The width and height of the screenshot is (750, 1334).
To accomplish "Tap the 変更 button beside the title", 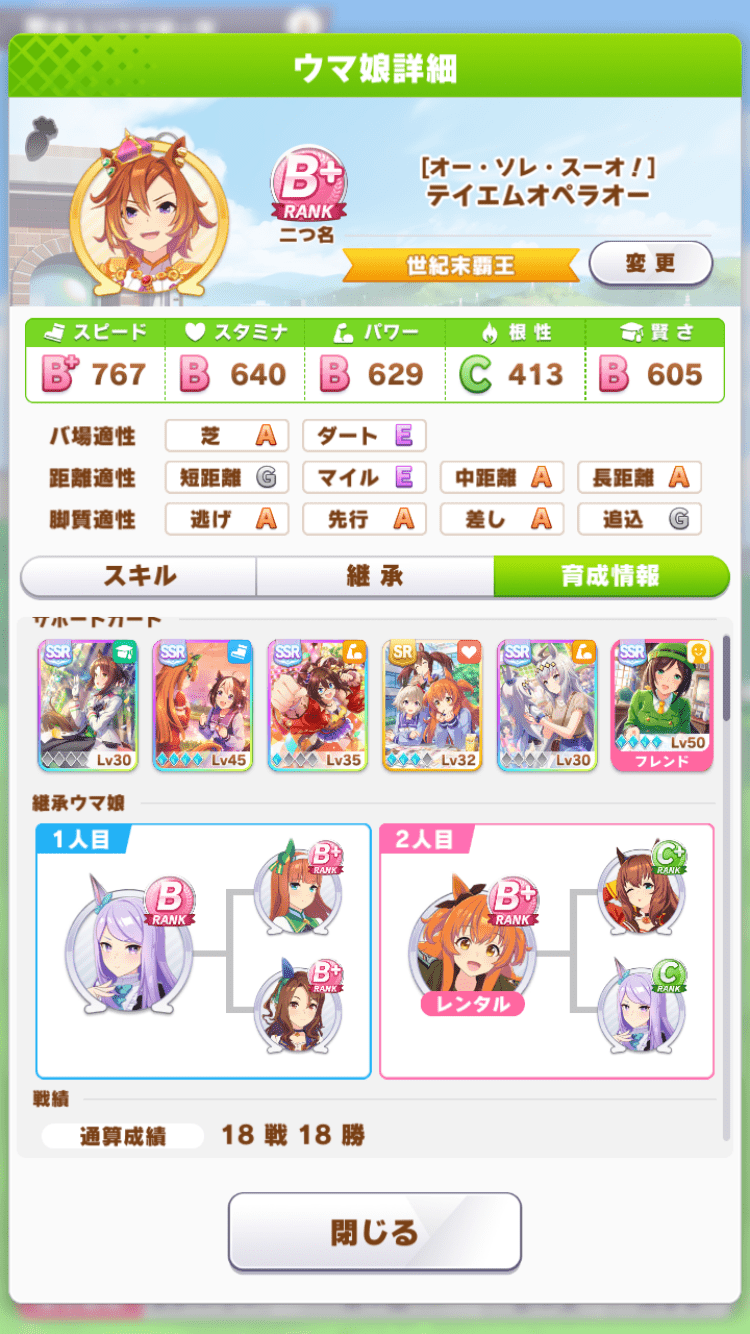I will point(651,264).
